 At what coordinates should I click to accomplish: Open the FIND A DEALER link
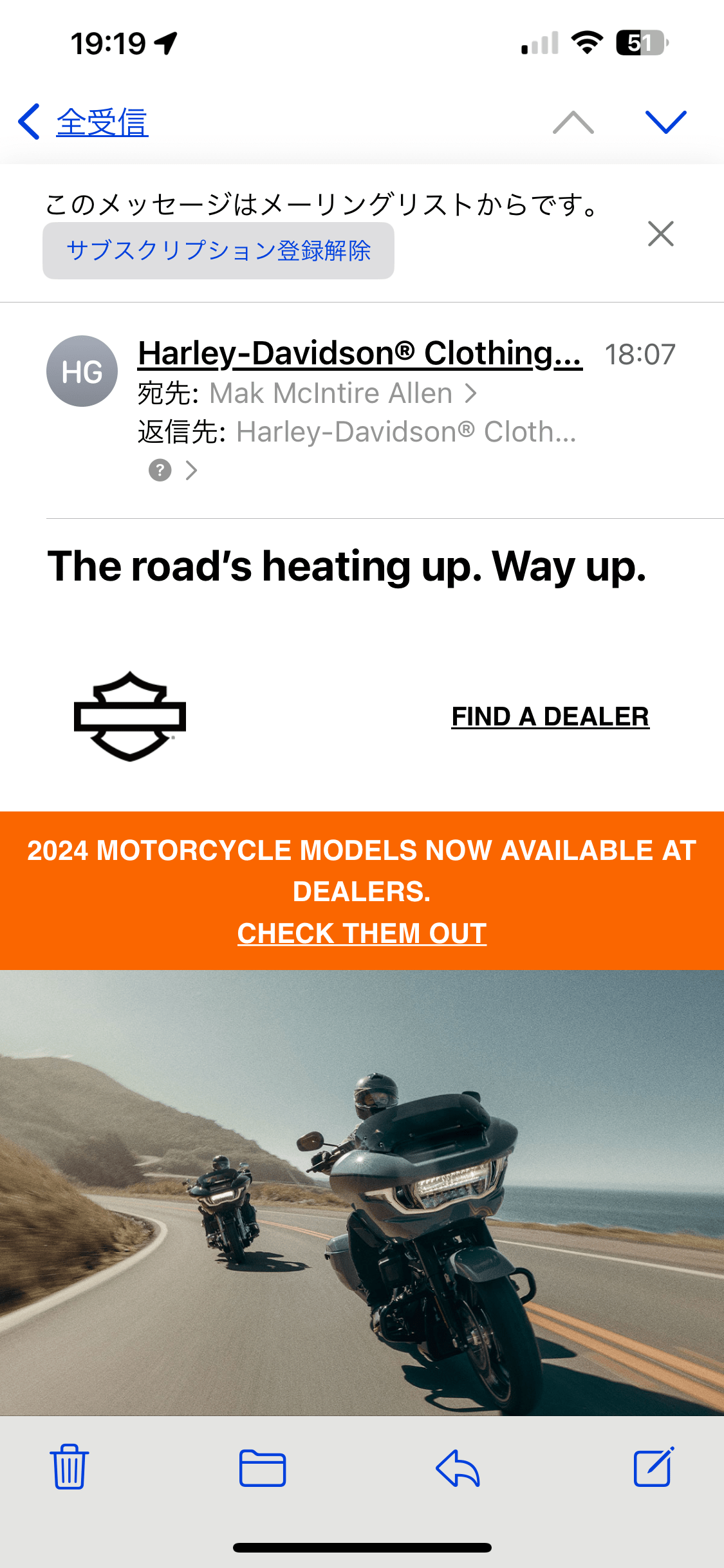point(550,716)
